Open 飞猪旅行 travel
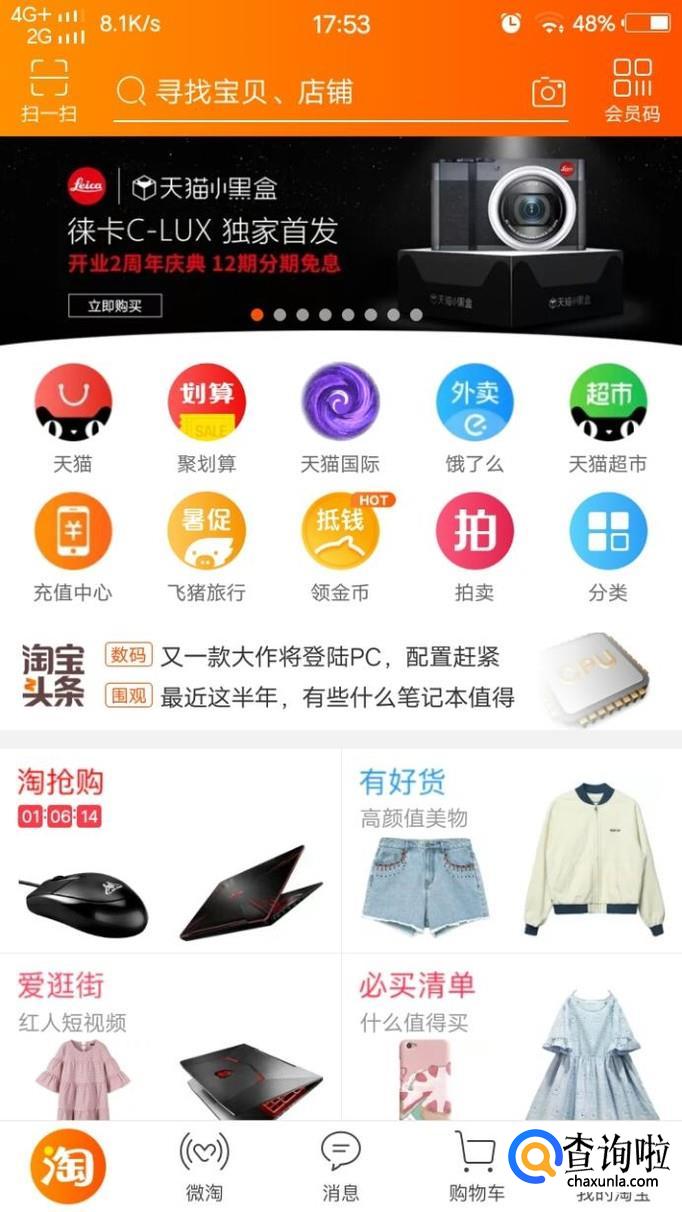Screen dimensions: 682x1212 [207, 547]
